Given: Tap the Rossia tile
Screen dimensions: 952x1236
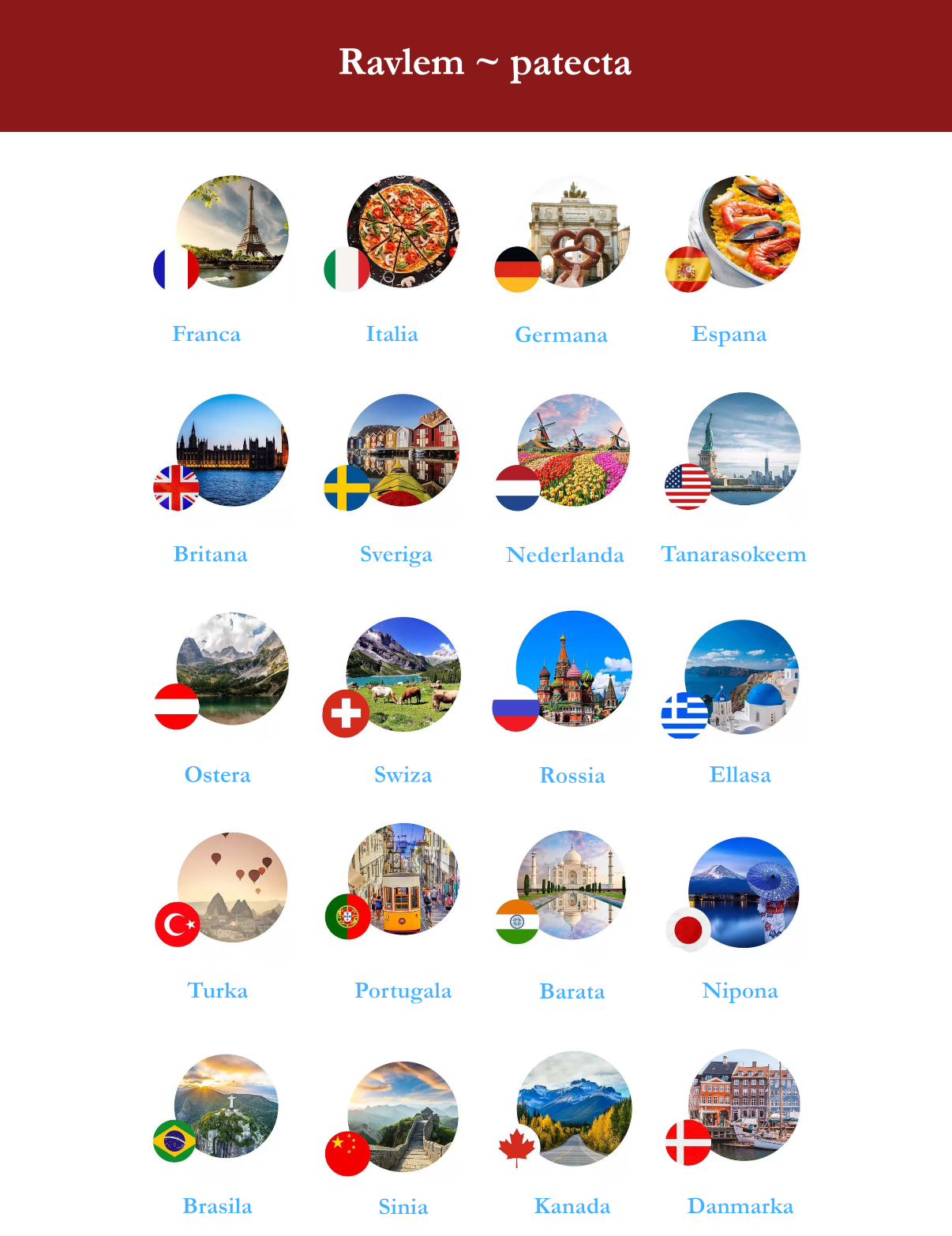Looking at the screenshot, I should 573,668.
